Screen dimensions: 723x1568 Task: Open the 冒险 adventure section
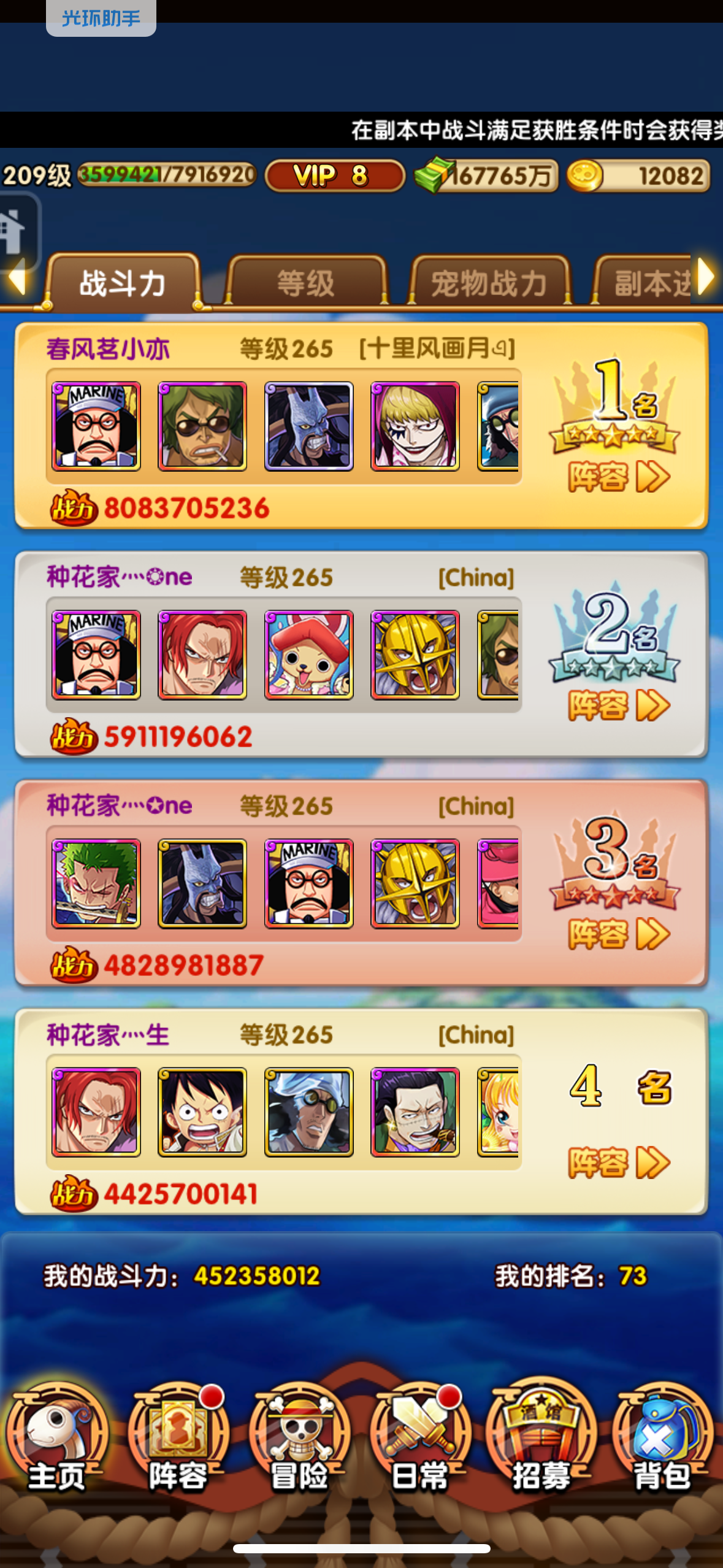pos(300,1438)
